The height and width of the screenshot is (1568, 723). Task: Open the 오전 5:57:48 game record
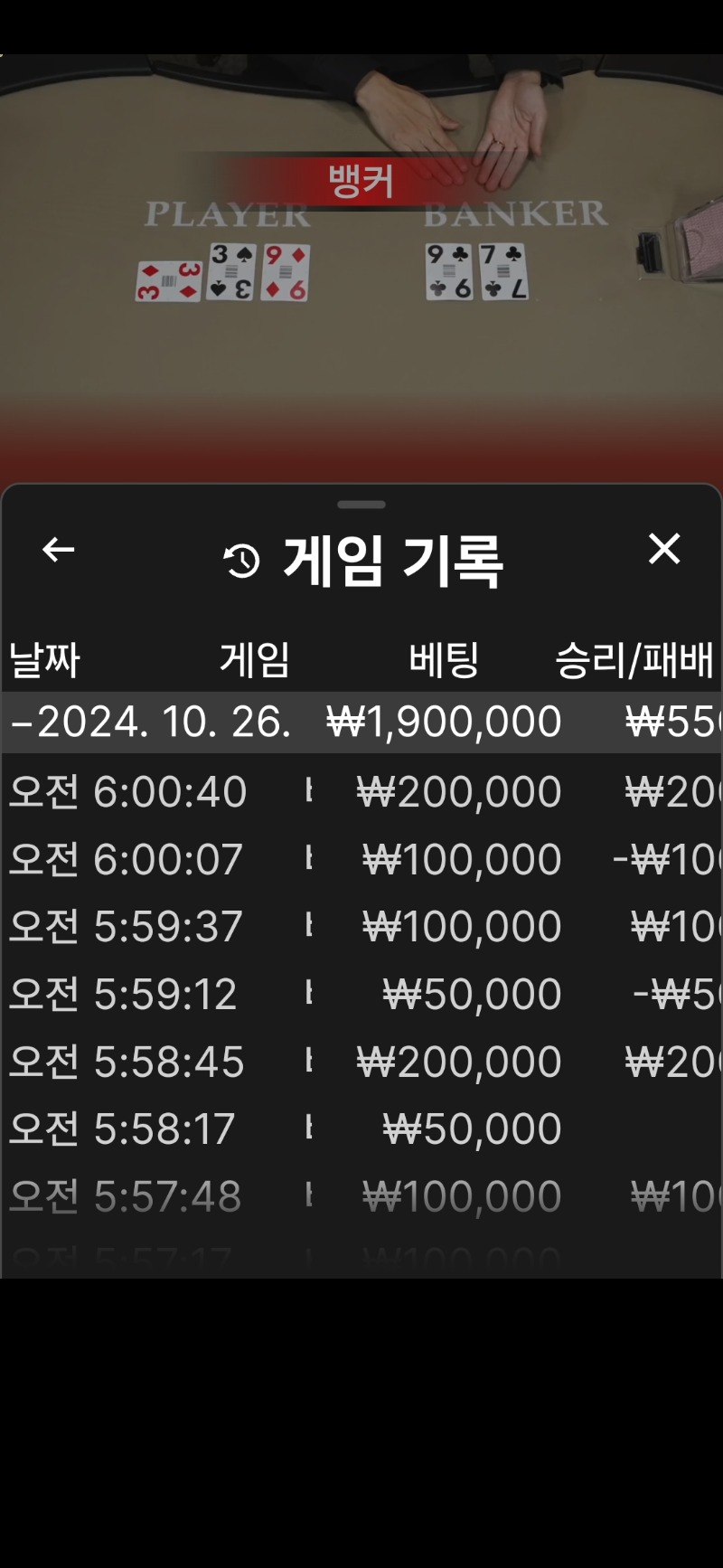(361, 1196)
